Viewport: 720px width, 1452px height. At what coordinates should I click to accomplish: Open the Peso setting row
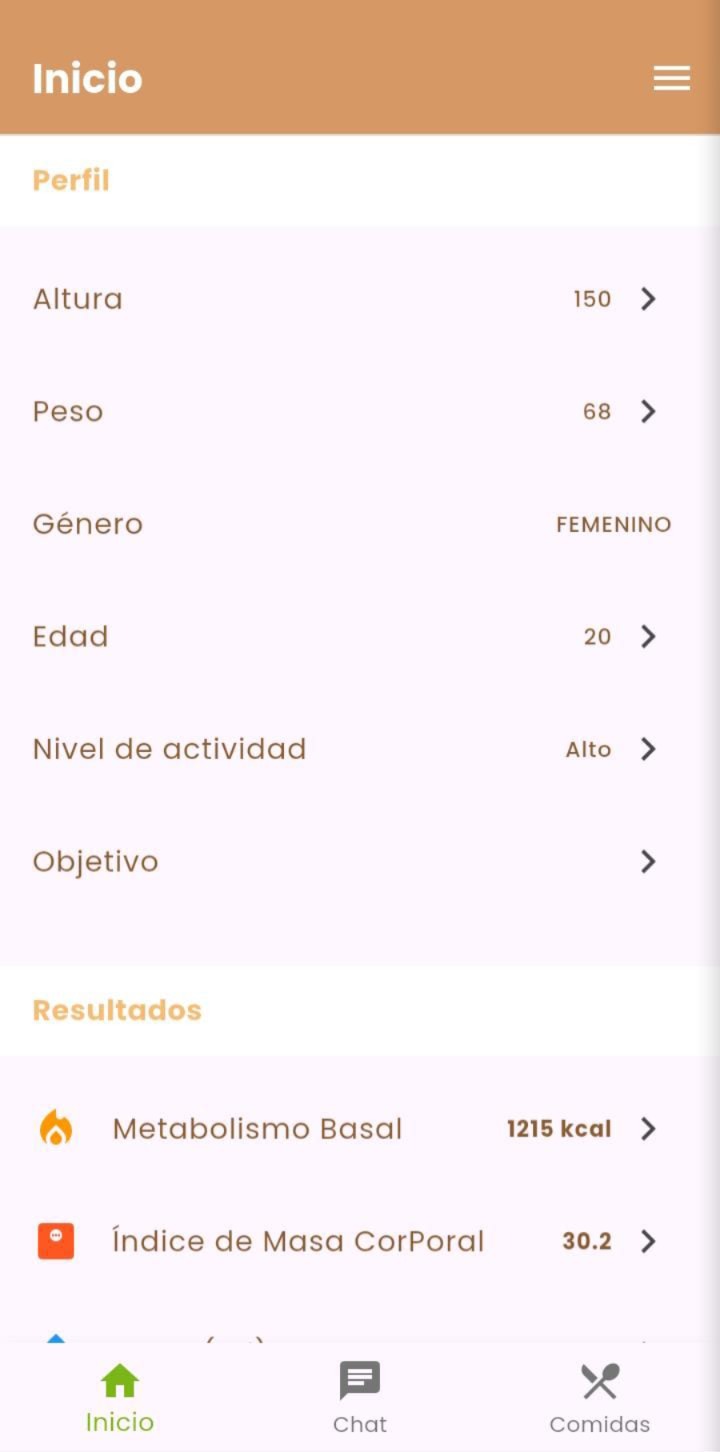pyautogui.click(x=360, y=411)
